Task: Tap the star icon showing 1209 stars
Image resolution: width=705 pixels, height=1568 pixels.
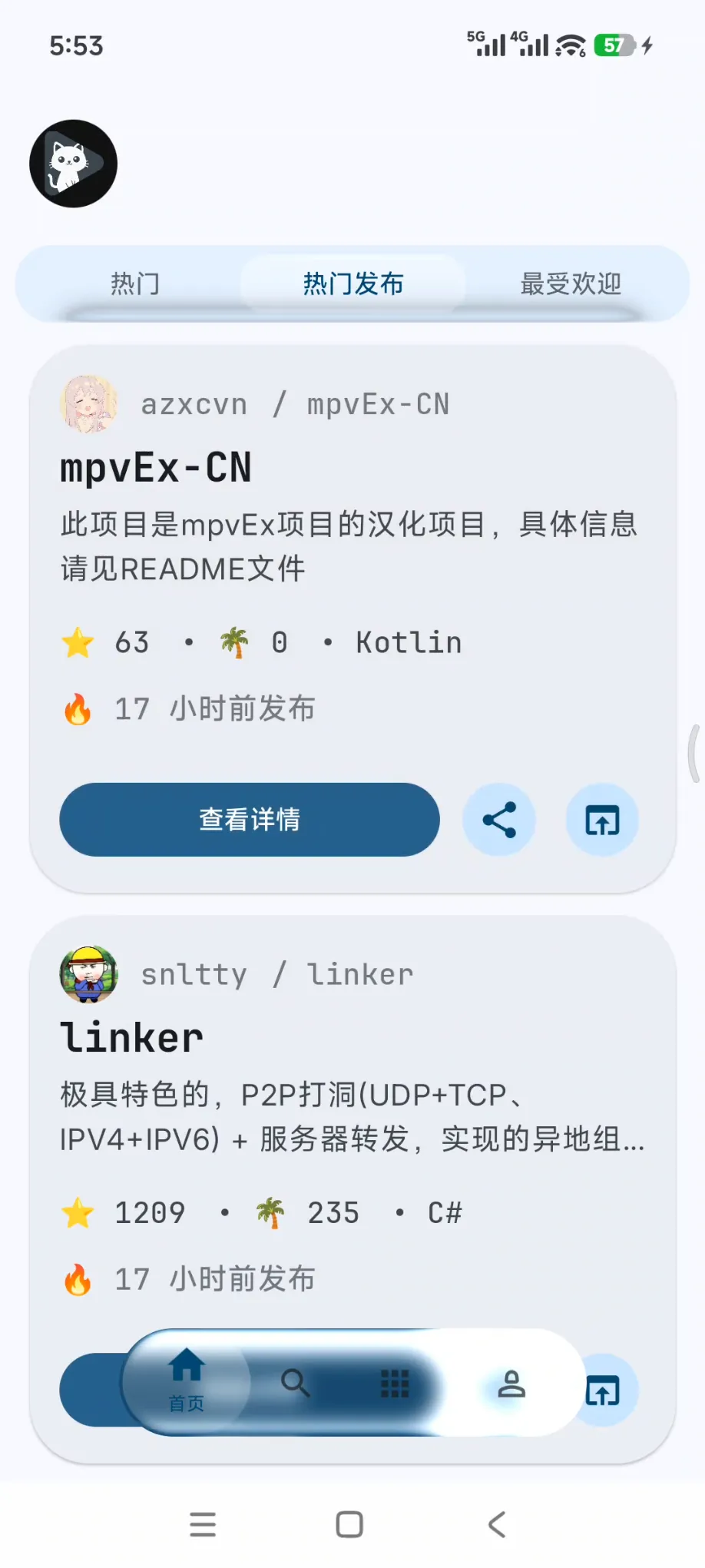Action: (x=77, y=1212)
